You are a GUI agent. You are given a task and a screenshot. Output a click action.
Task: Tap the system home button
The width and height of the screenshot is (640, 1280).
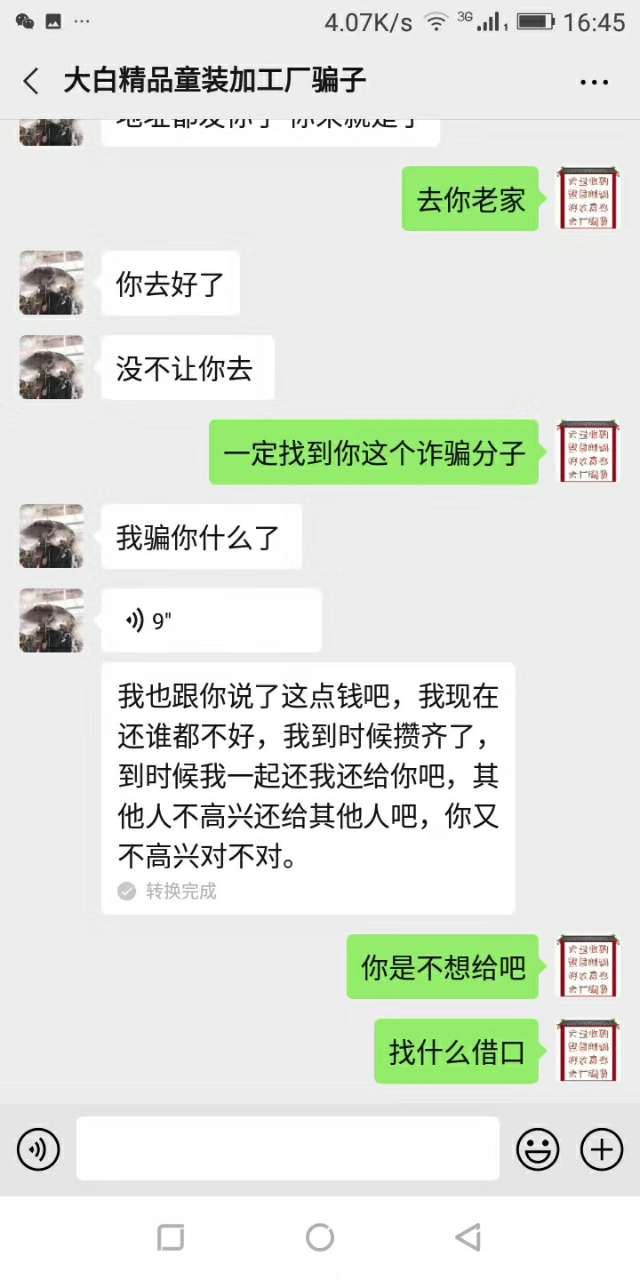coord(320,1238)
